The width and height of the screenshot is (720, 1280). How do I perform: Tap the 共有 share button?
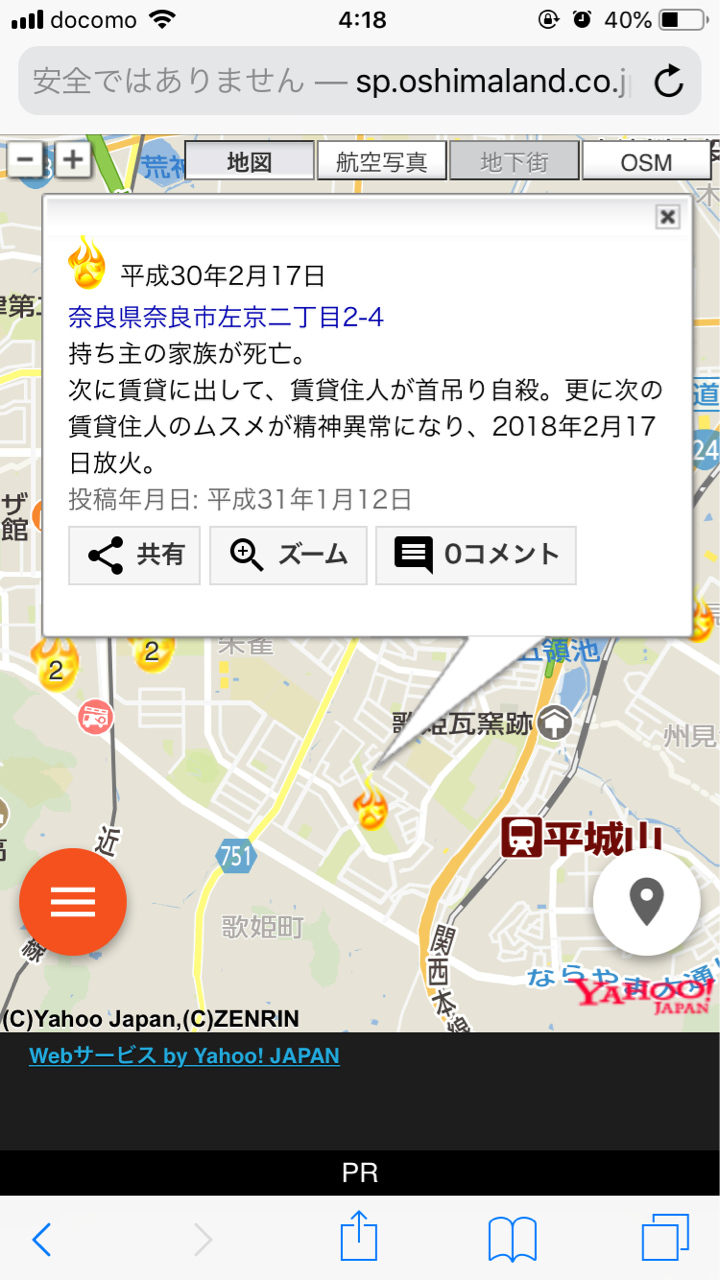click(x=135, y=555)
